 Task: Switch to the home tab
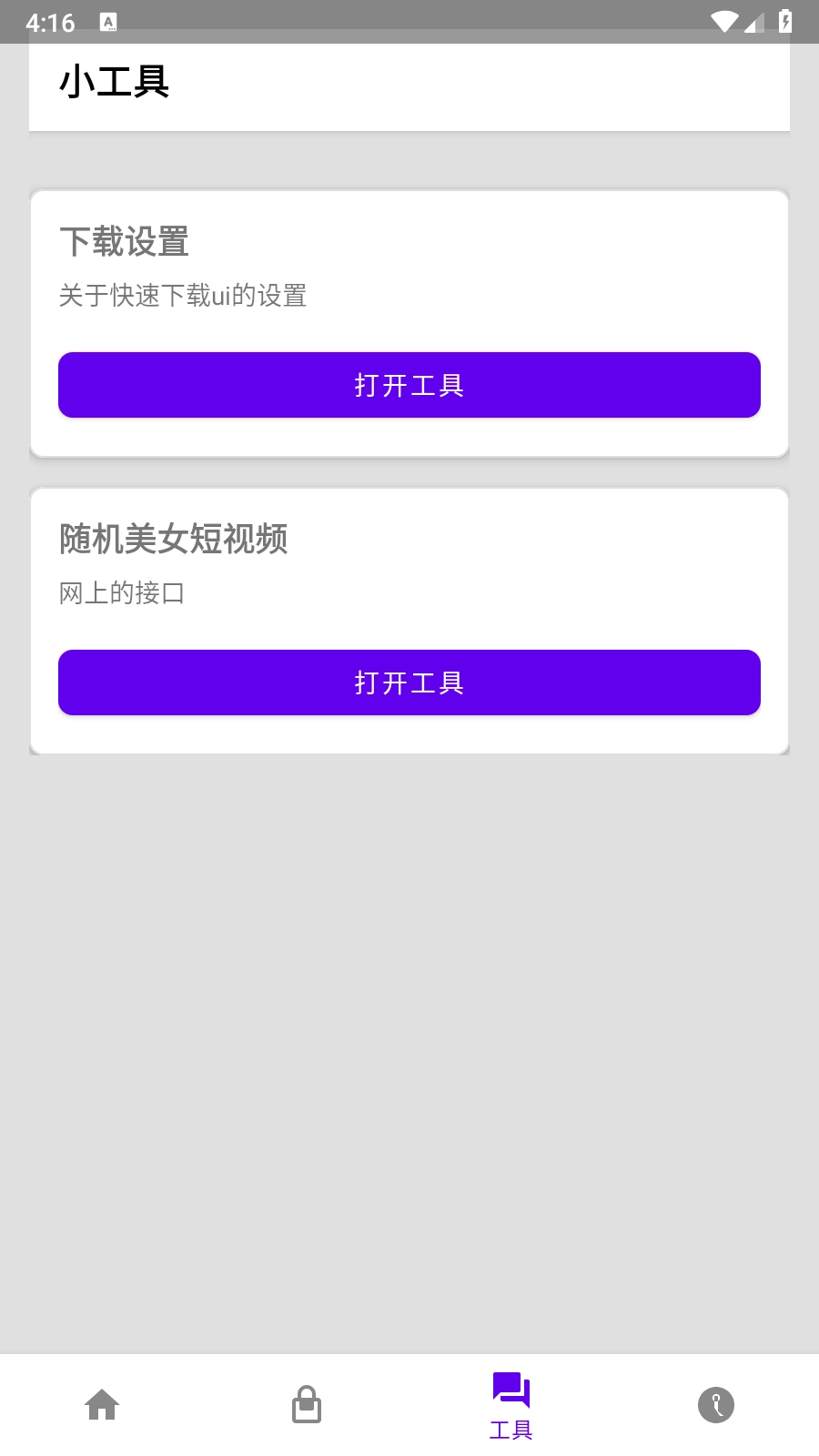coord(102,1405)
